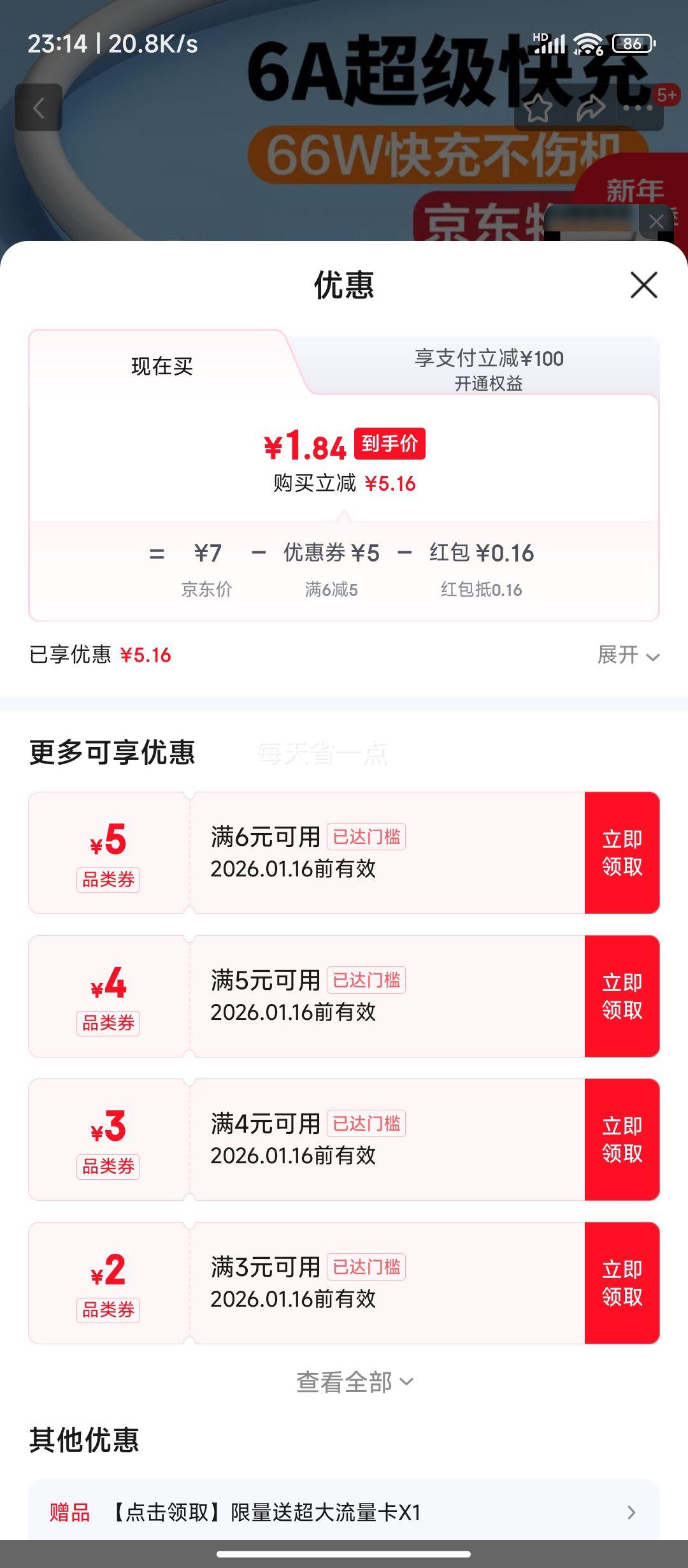Select the 现在买 tab
Image resolution: width=688 pixels, height=1568 pixels.
point(162,366)
